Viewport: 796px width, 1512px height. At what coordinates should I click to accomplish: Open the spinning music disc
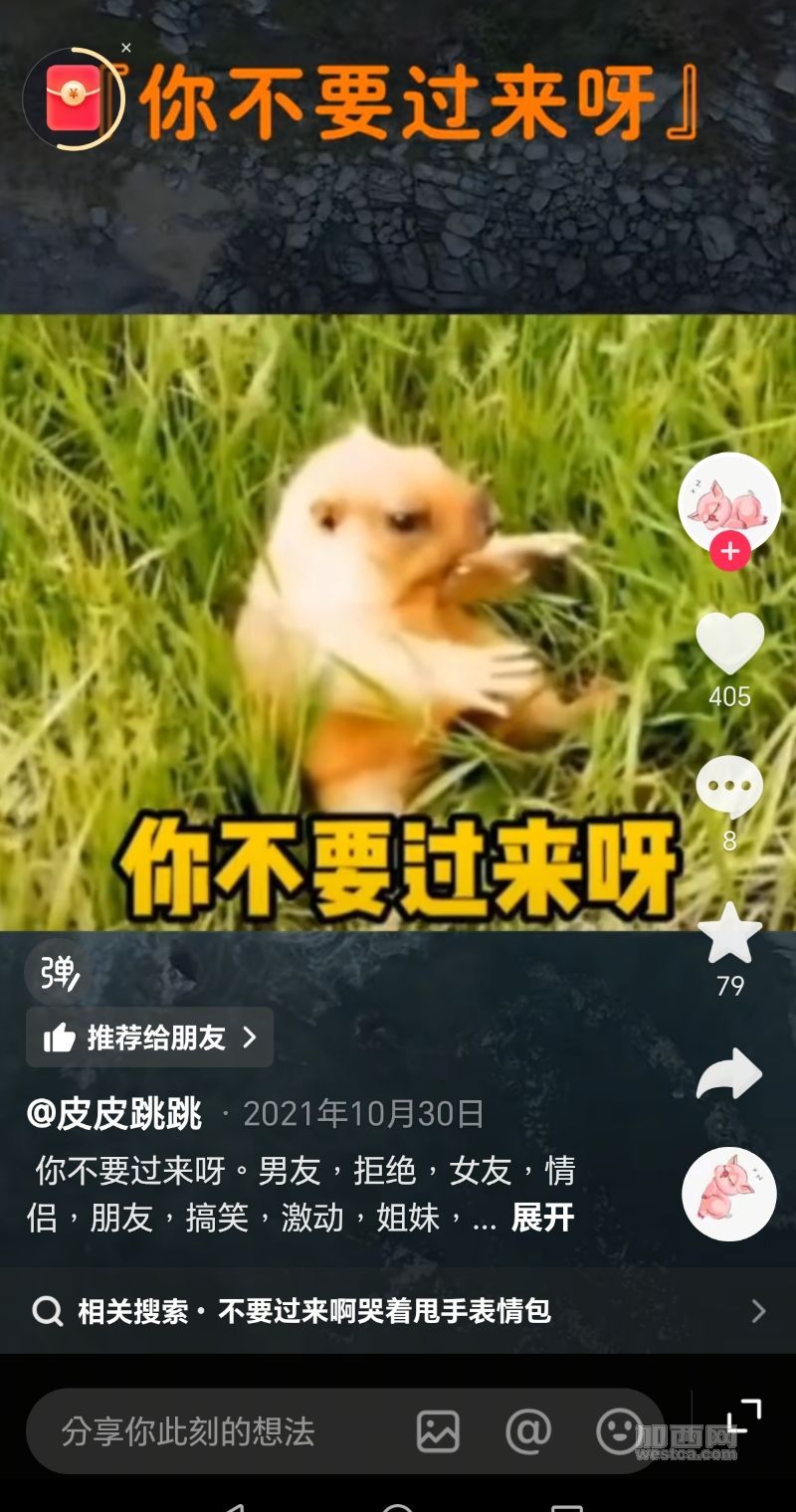[729, 1194]
